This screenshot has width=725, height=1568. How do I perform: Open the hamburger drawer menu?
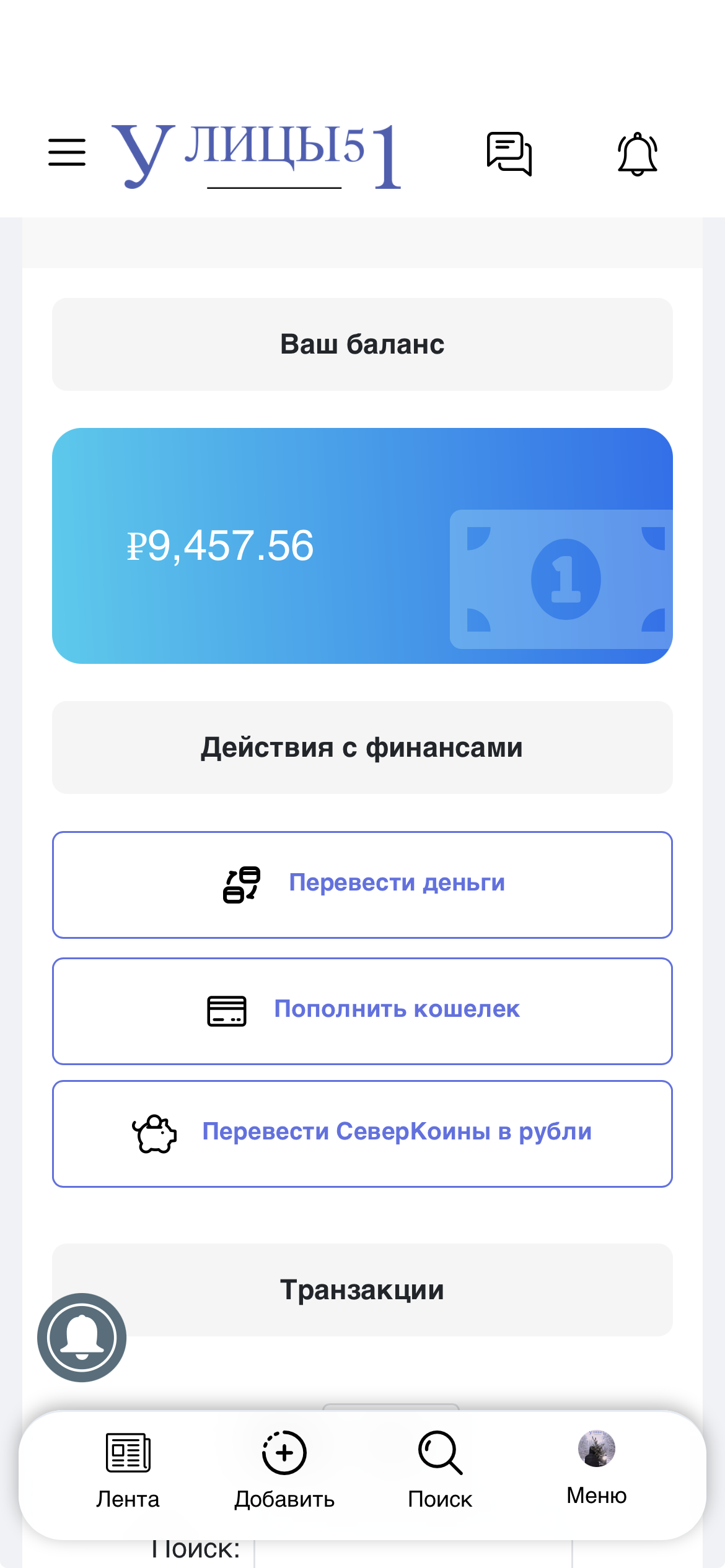click(x=67, y=152)
